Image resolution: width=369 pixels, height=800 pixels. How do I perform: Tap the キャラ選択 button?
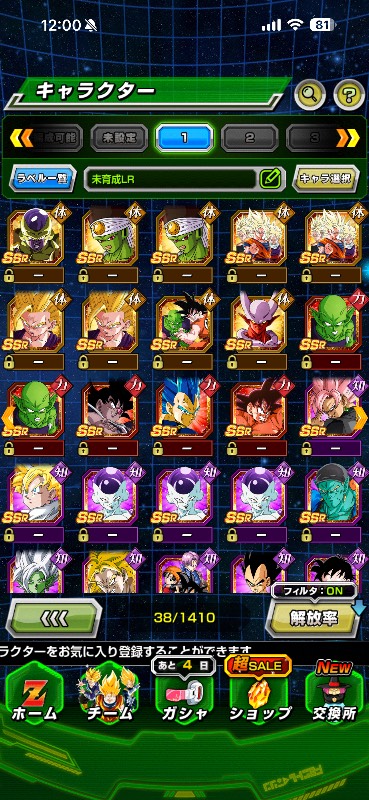(x=326, y=179)
